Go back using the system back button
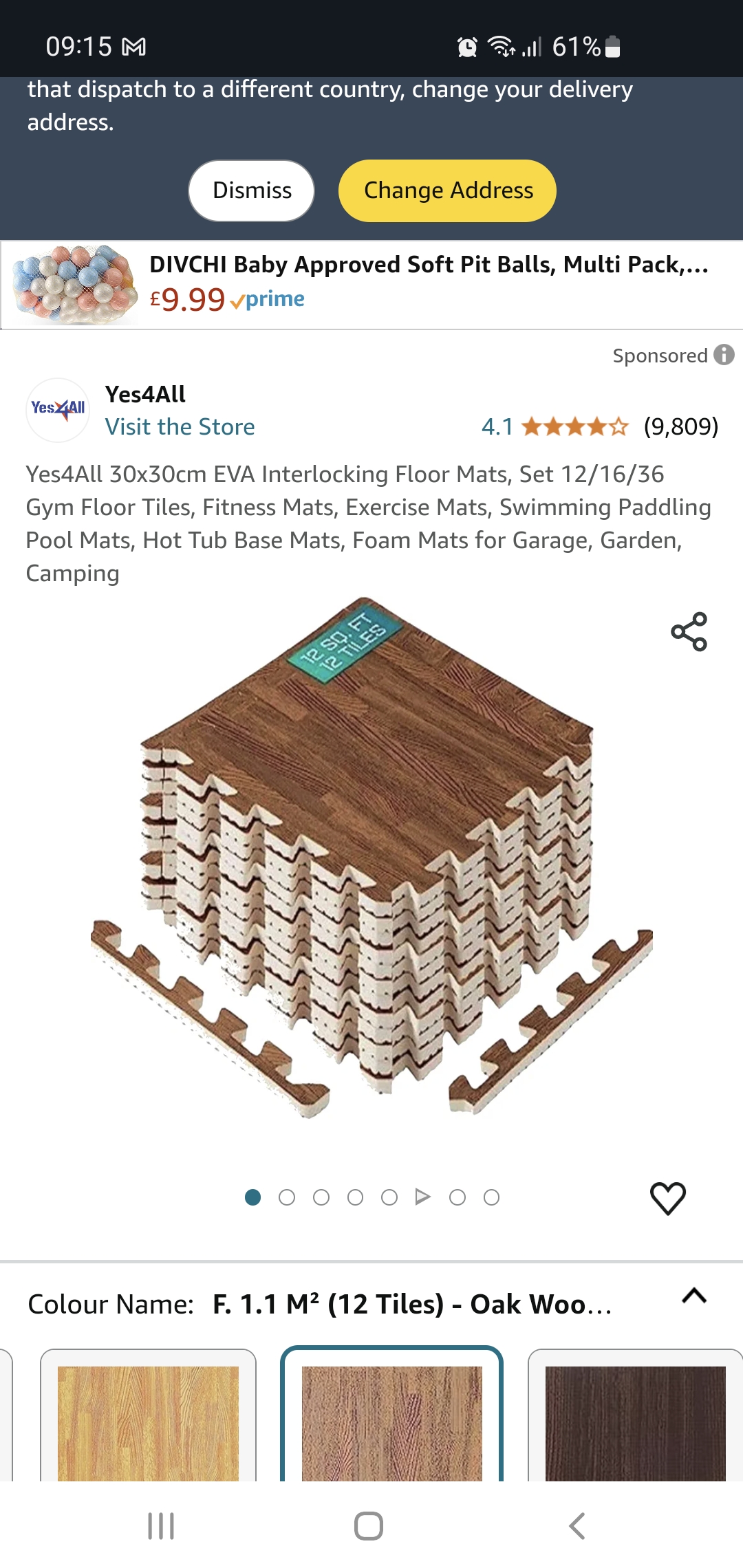The height and width of the screenshot is (1568, 743). pyautogui.click(x=577, y=1525)
